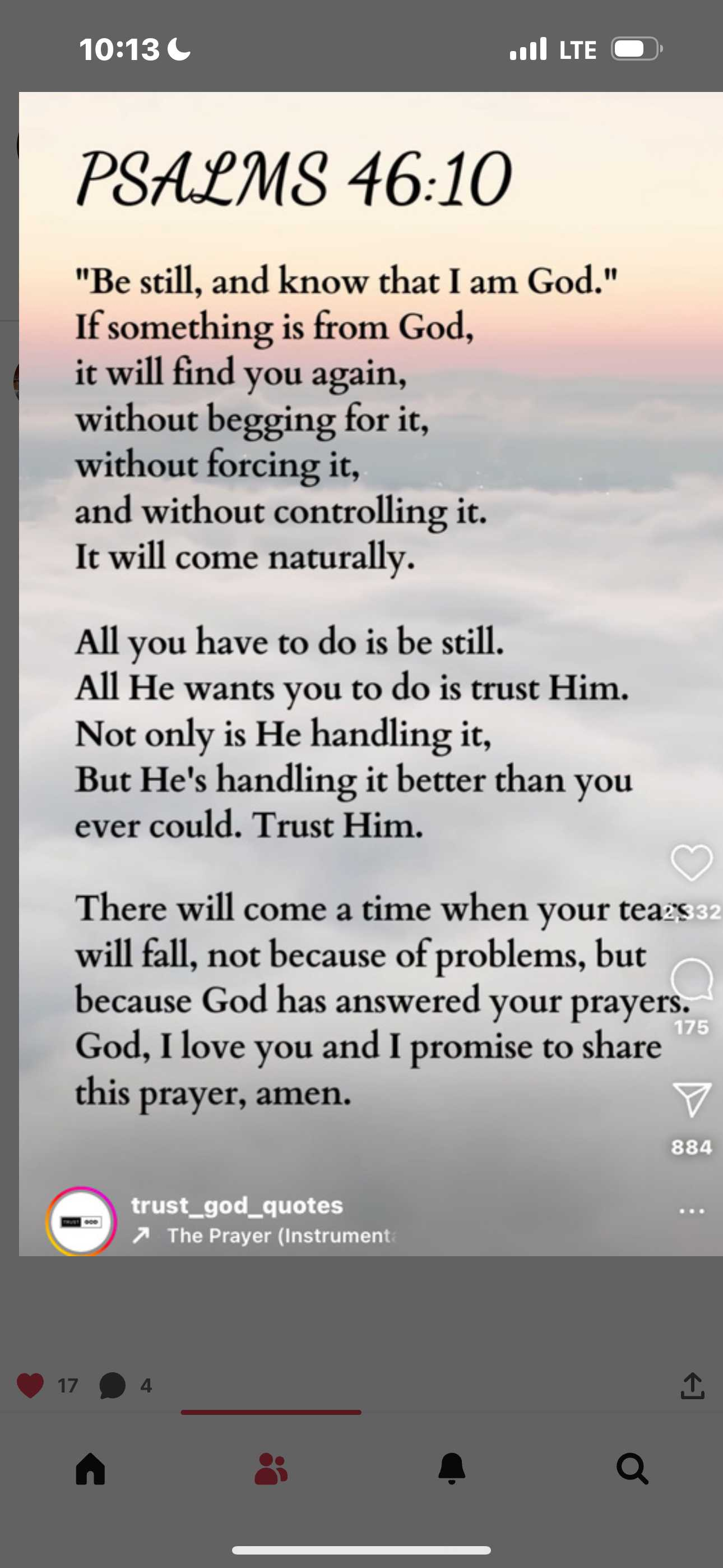Switch to the people groups tab

coord(271,1469)
